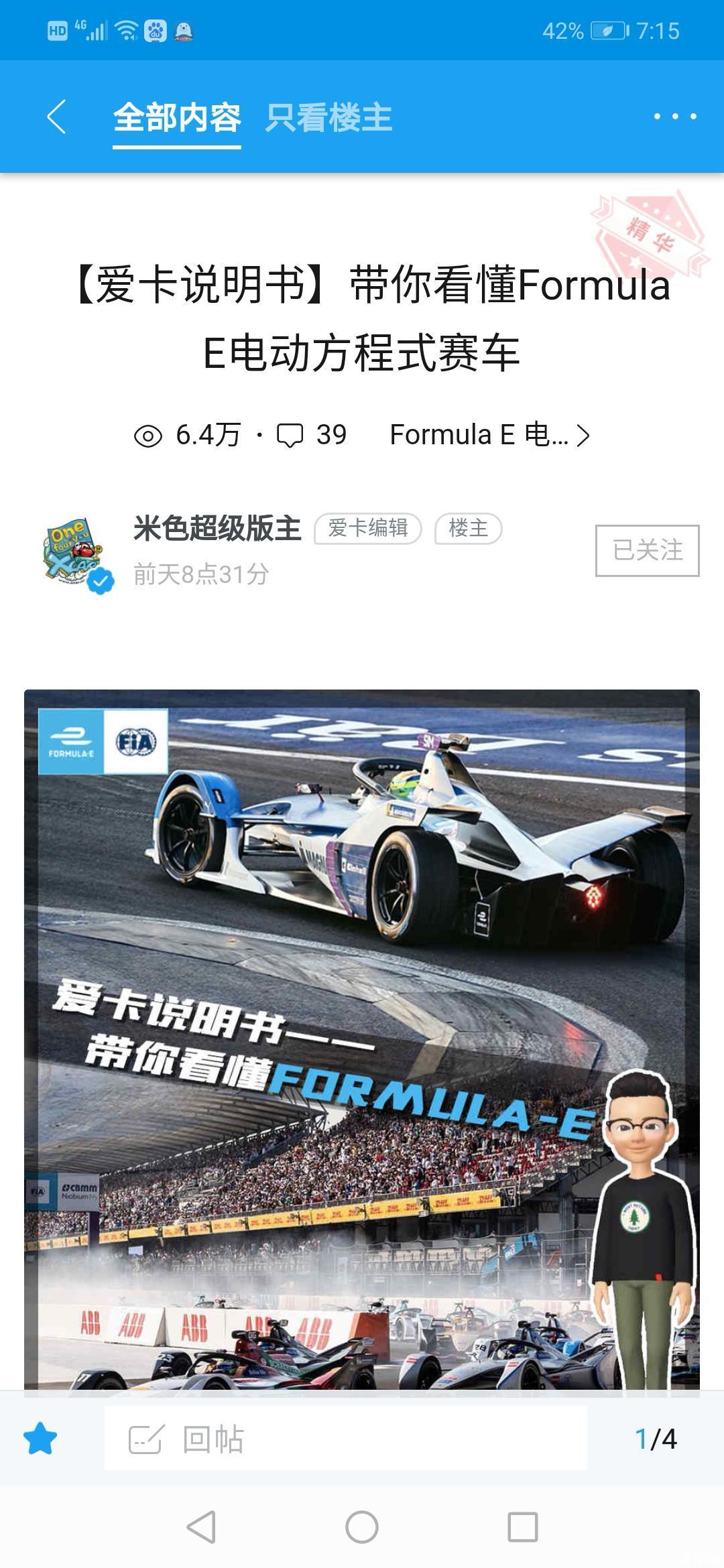Image resolution: width=724 pixels, height=1568 pixels.
Task: Switch to the 全部内容 tab
Action: (x=176, y=118)
